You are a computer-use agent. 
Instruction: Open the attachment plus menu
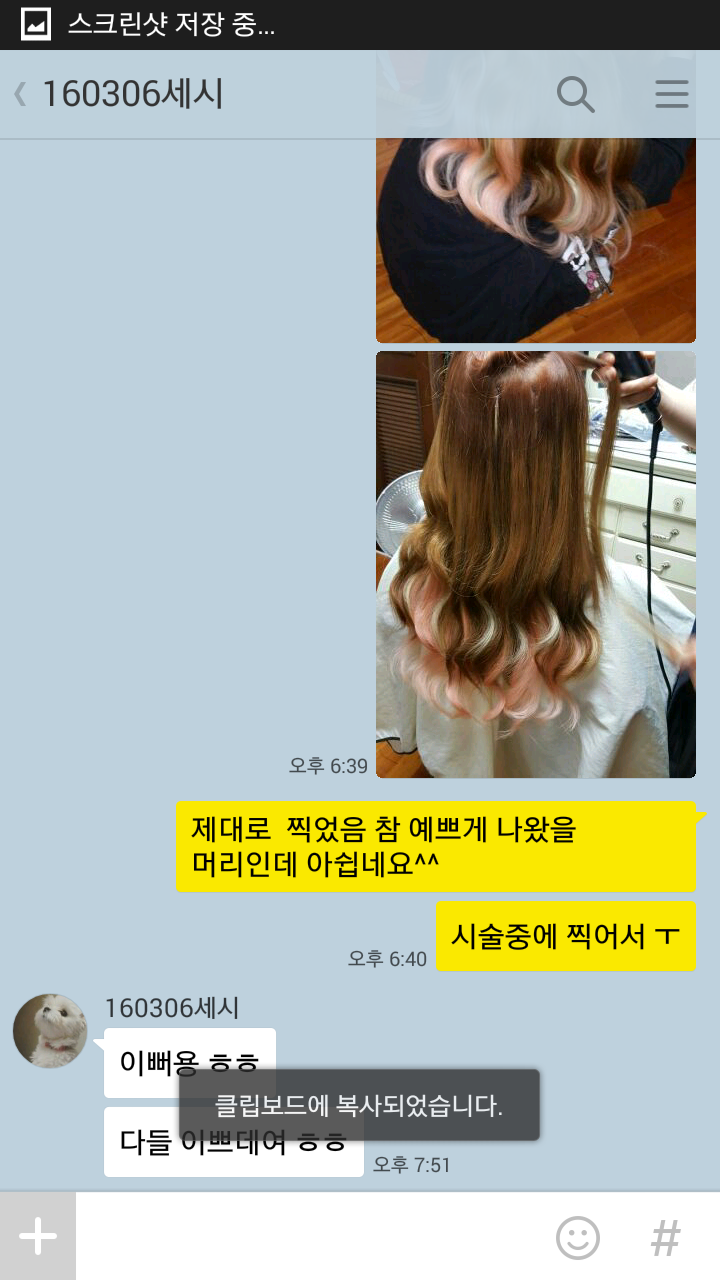[38, 1237]
